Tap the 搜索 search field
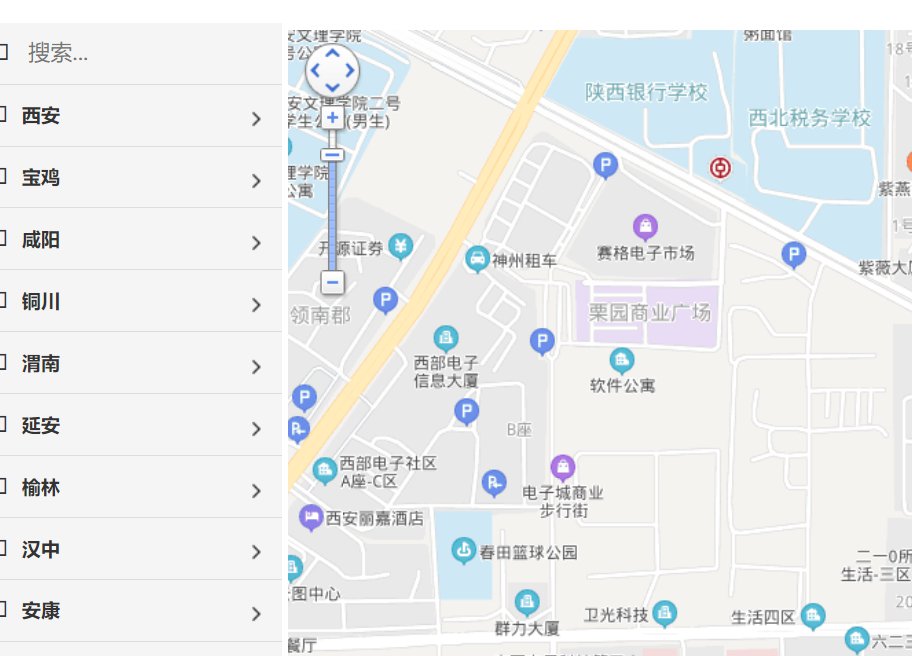The width and height of the screenshot is (912, 656). 140,53
